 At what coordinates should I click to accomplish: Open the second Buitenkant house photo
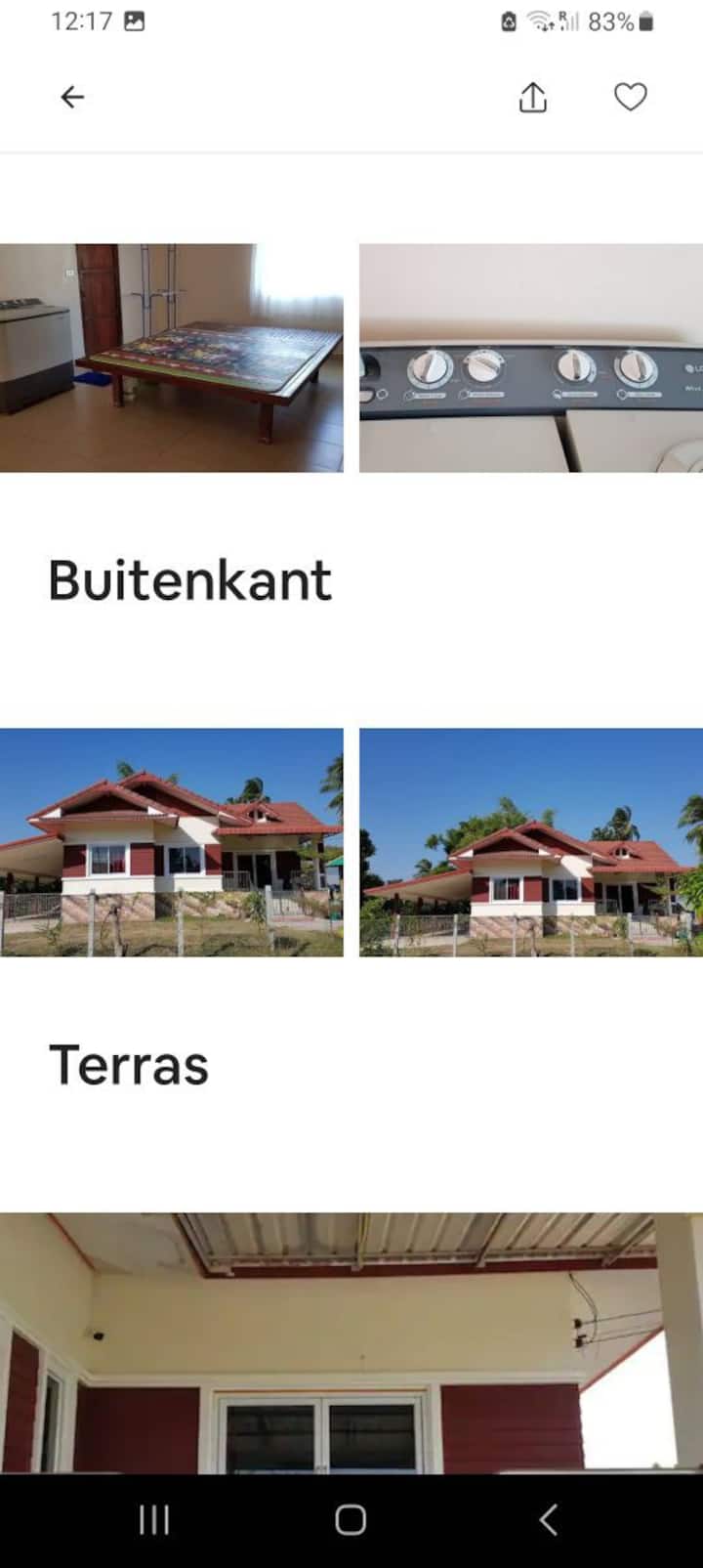pos(531,842)
